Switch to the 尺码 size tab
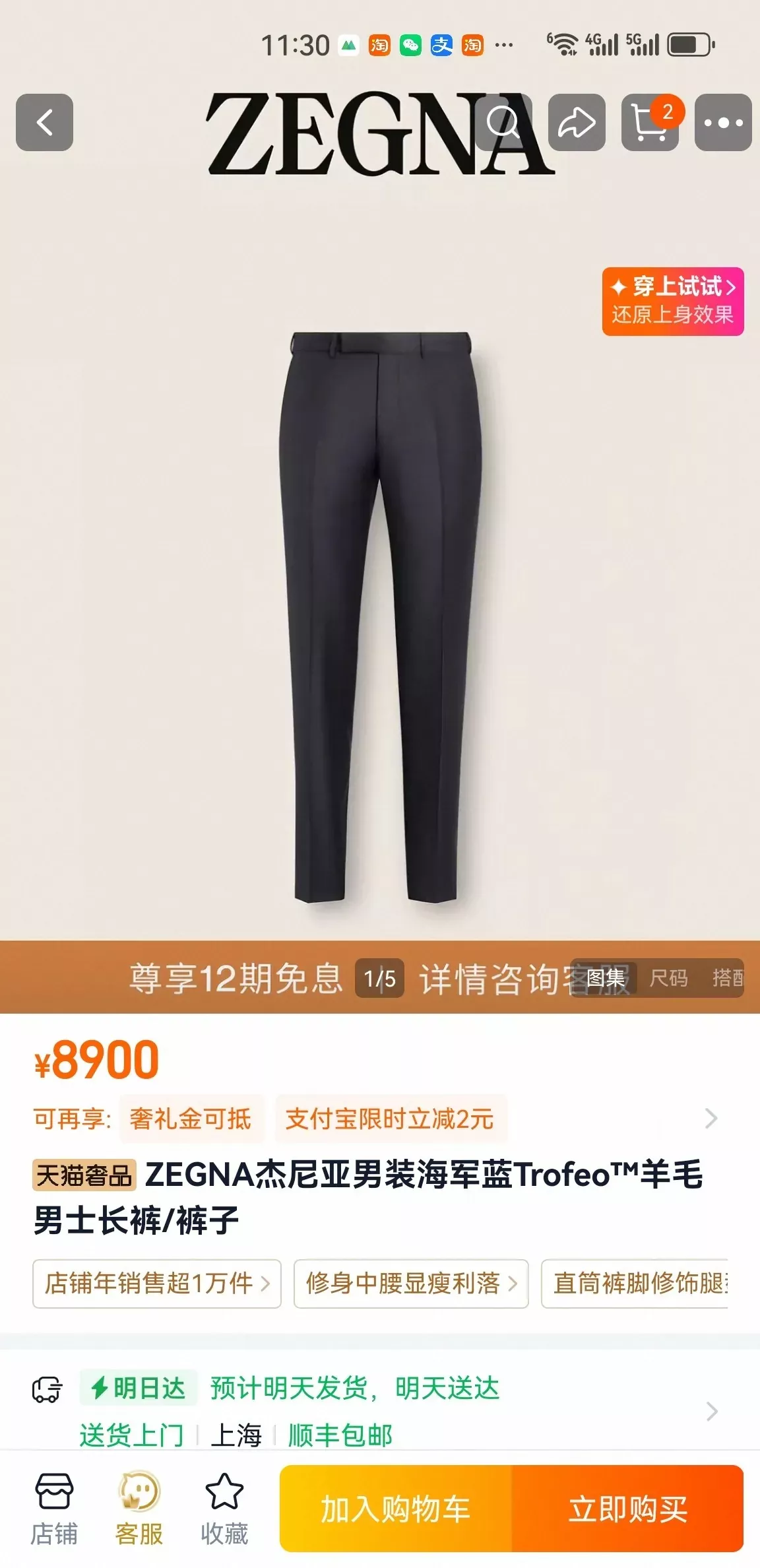760x1568 pixels. [668, 977]
